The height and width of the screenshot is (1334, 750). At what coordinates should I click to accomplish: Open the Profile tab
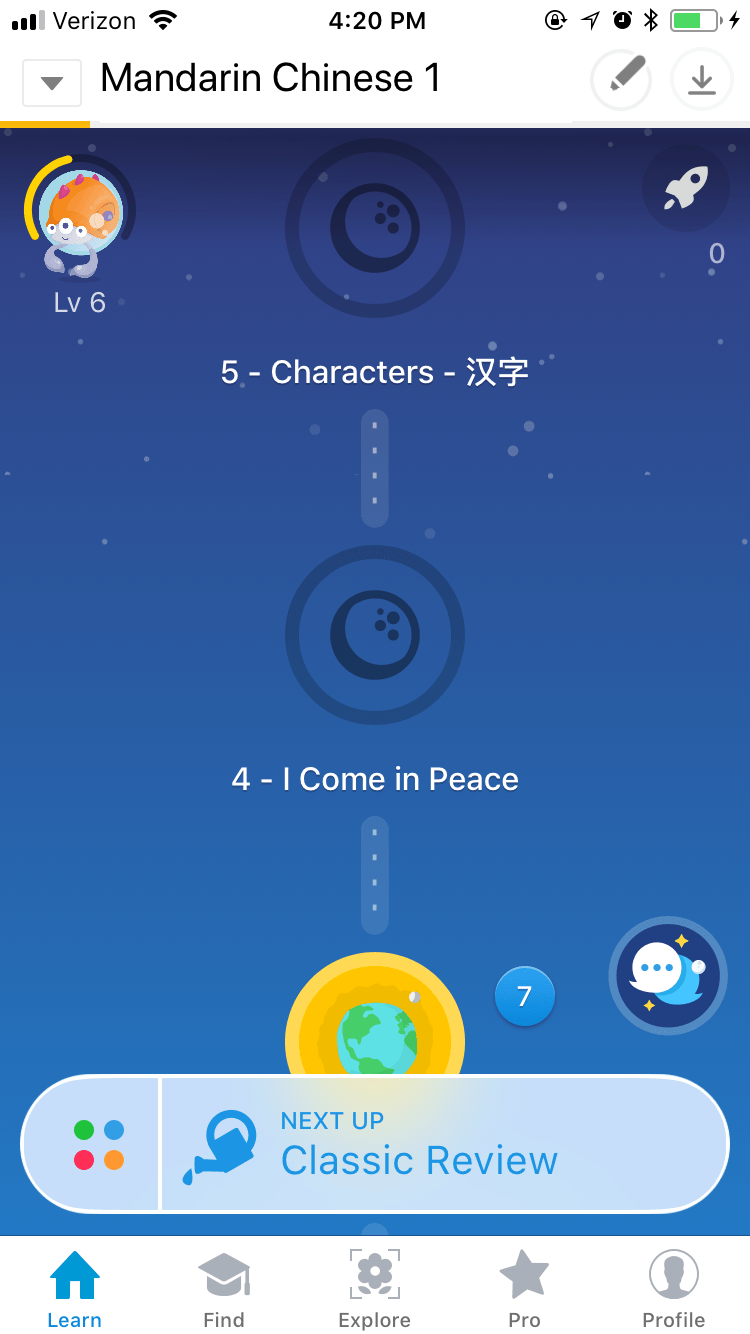[674, 1290]
